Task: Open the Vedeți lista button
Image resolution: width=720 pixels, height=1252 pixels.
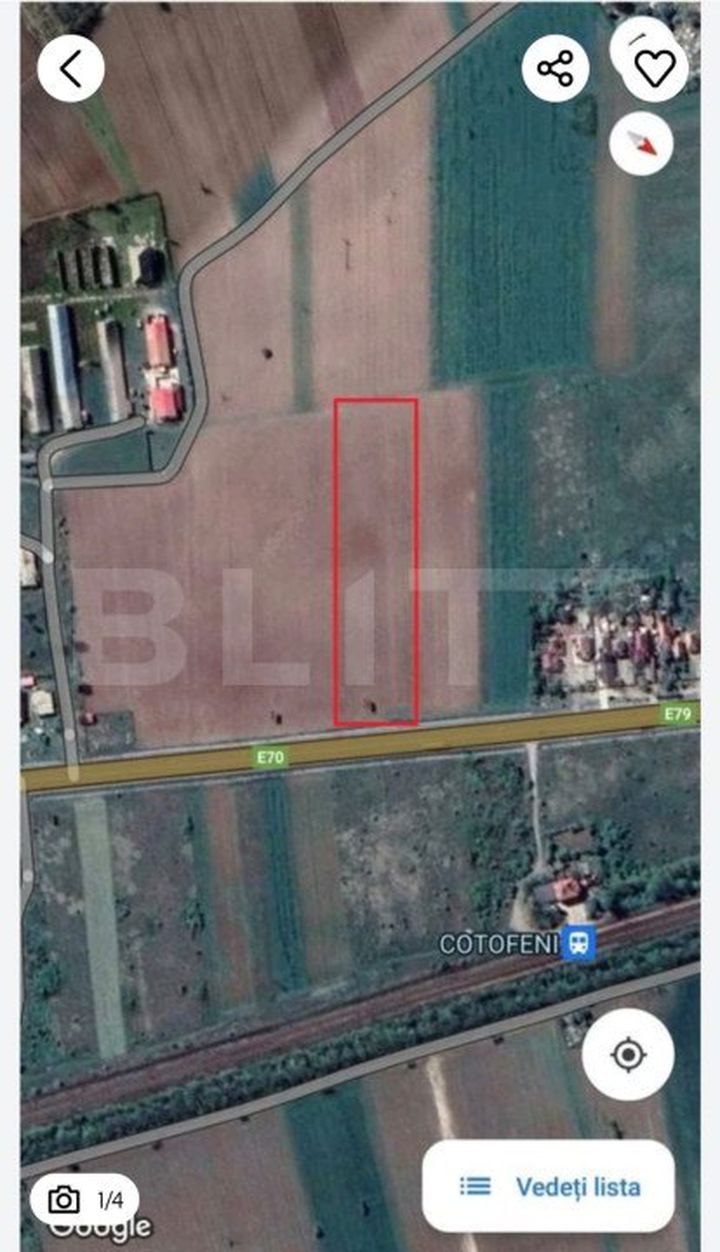Action: pyautogui.click(x=548, y=1186)
